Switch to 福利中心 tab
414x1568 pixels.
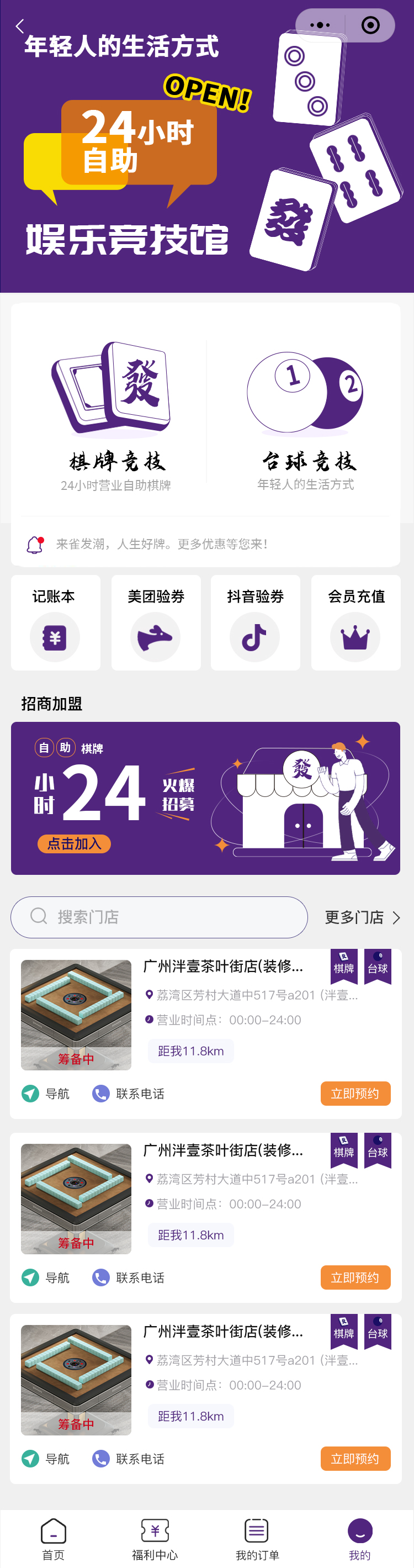pos(155,1538)
